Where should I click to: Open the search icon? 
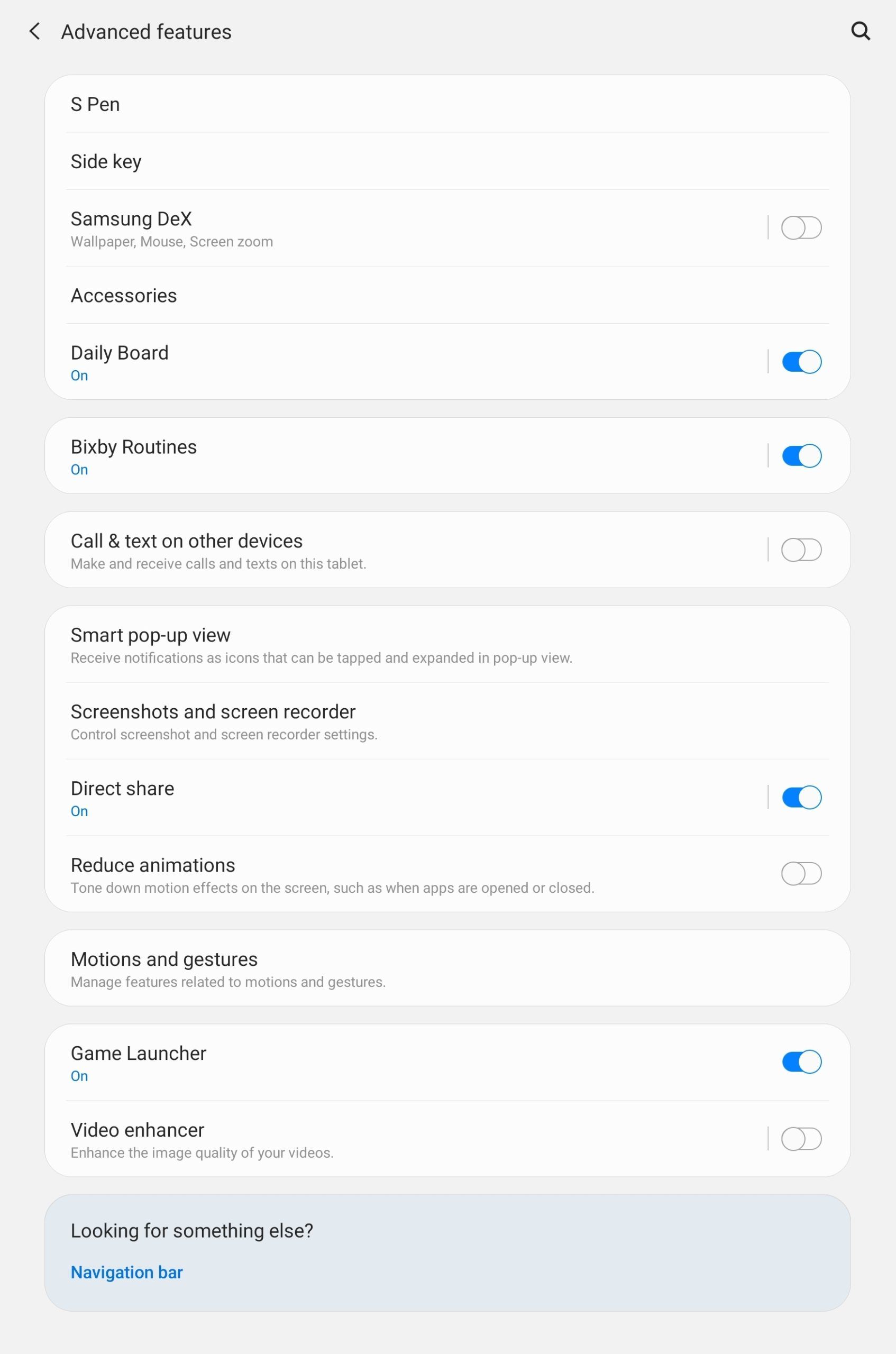click(x=860, y=31)
